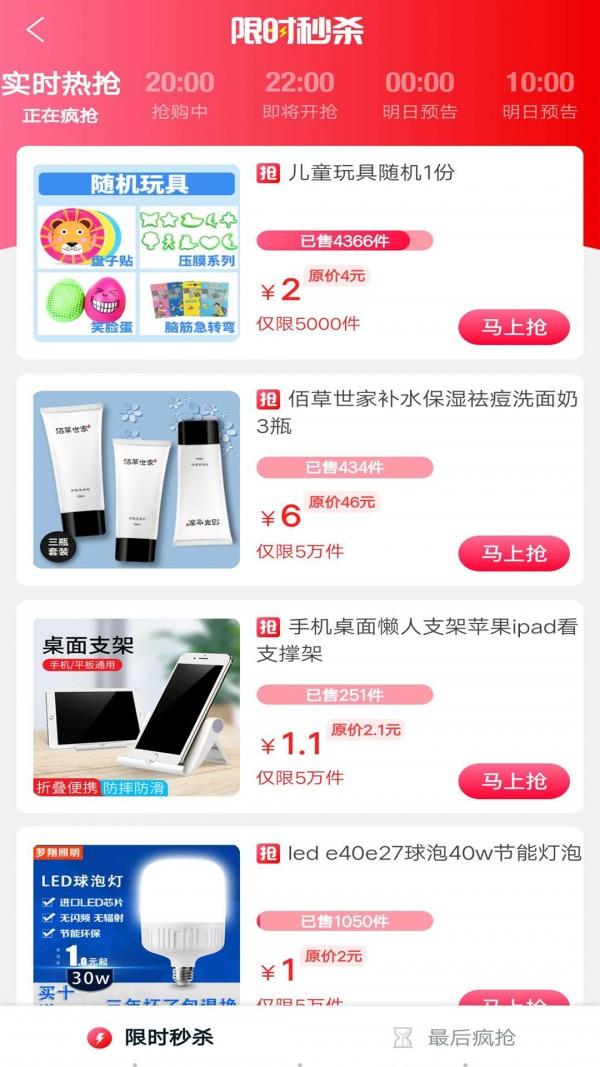This screenshot has height=1067, width=600.
Task: Tap 马上抢 for 手机桌面懒人支架
Action: (514, 781)
